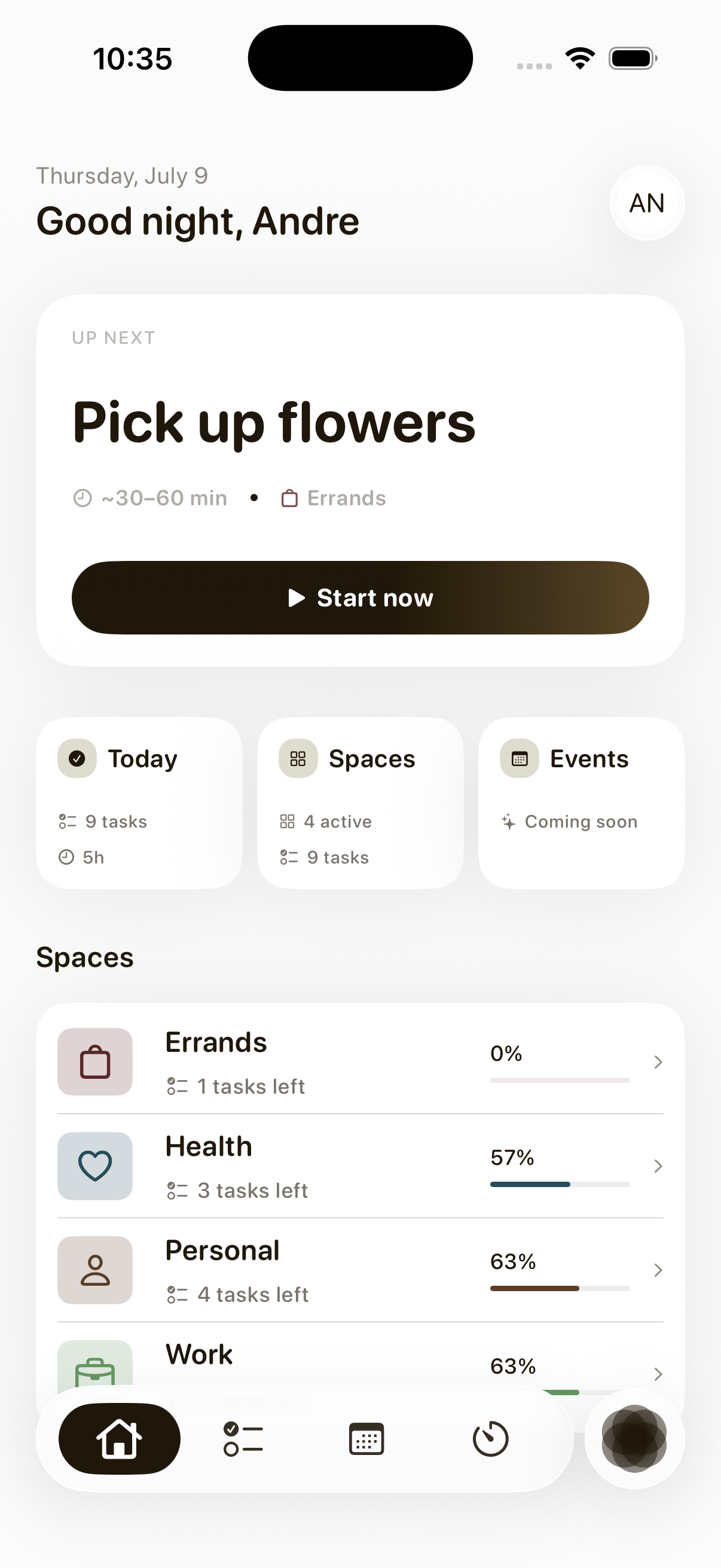Tap Start now for Pick up flowers

[360, 597]
